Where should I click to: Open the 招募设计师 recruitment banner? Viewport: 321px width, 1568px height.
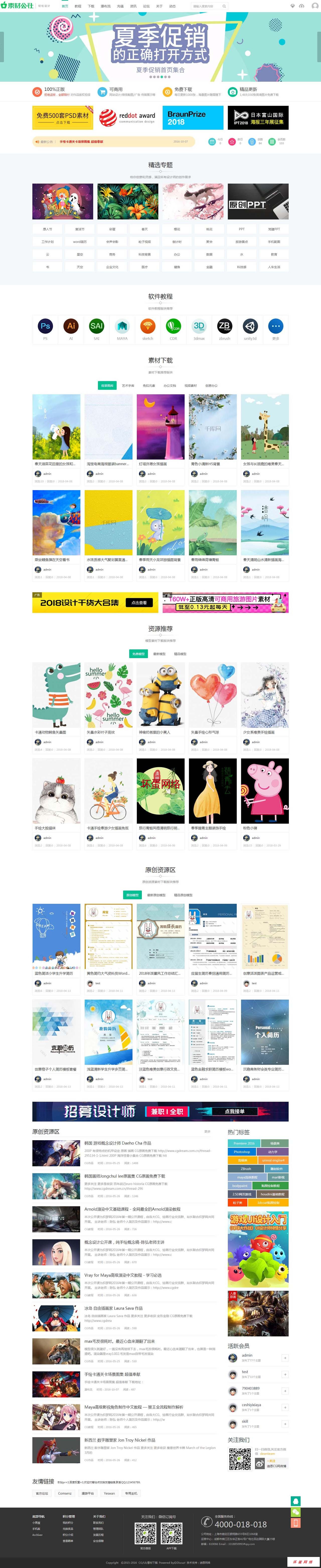coord(160,1111)
